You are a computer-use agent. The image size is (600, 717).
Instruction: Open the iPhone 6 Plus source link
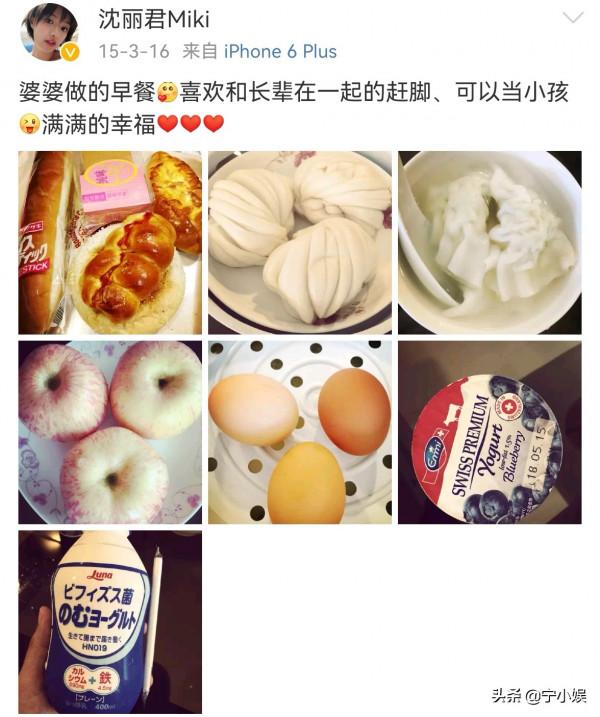(x=279, y=51)
